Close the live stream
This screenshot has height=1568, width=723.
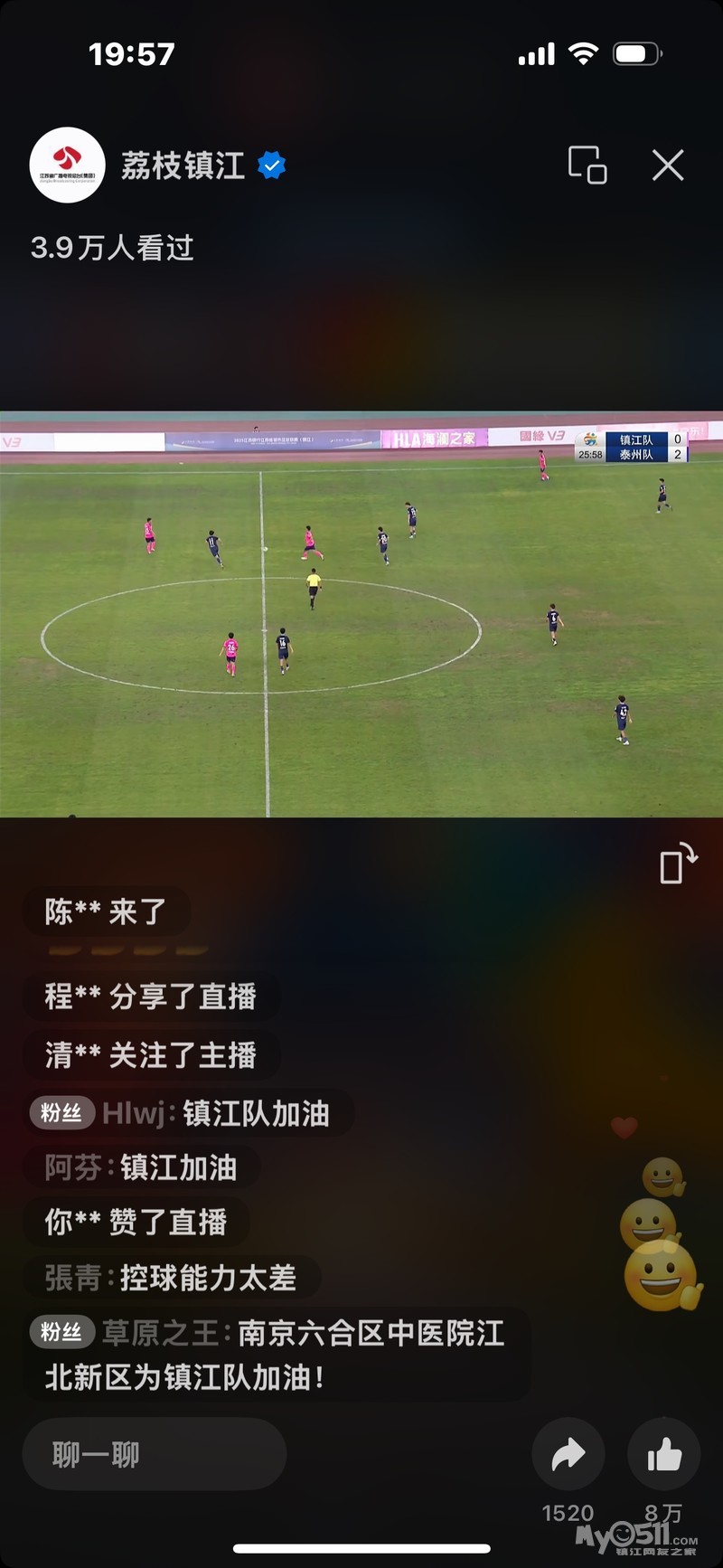coord(668,165)
